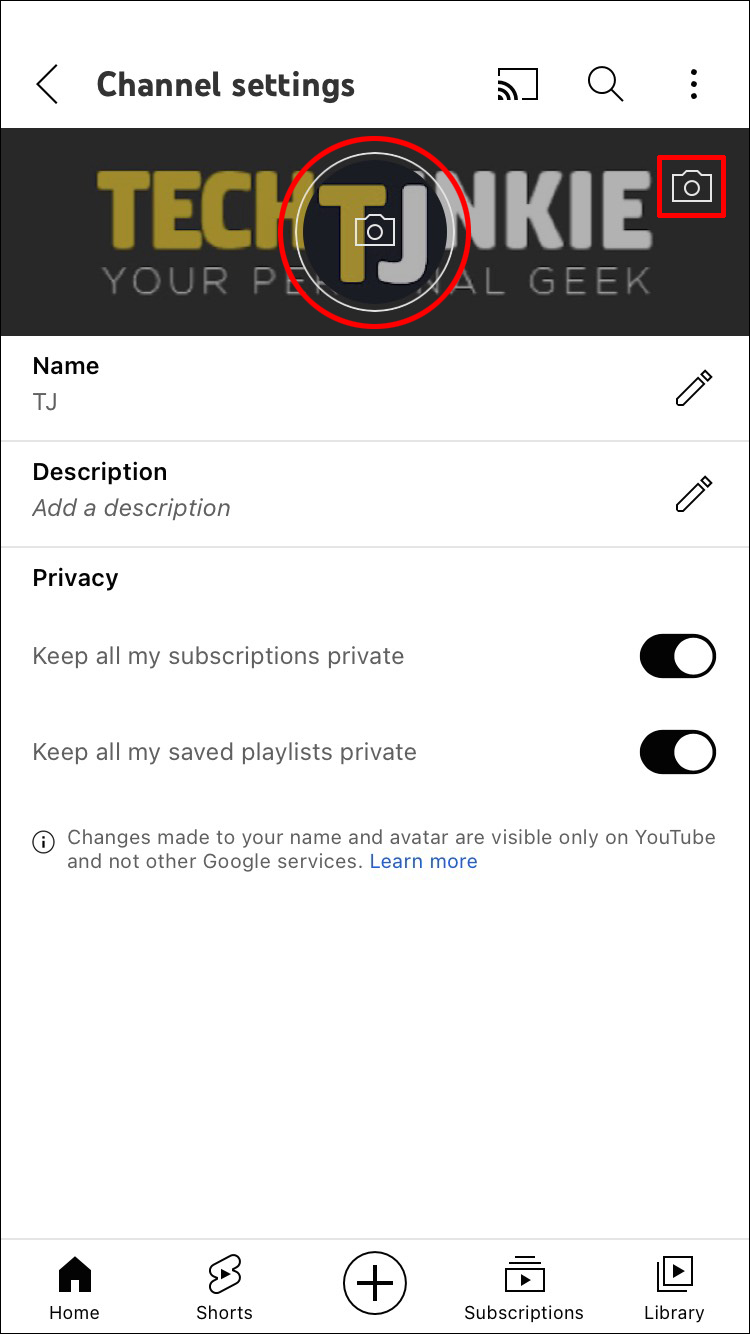Turn off keep saved playlists private
750x1334 pixels.
click(x=677, y=752)
